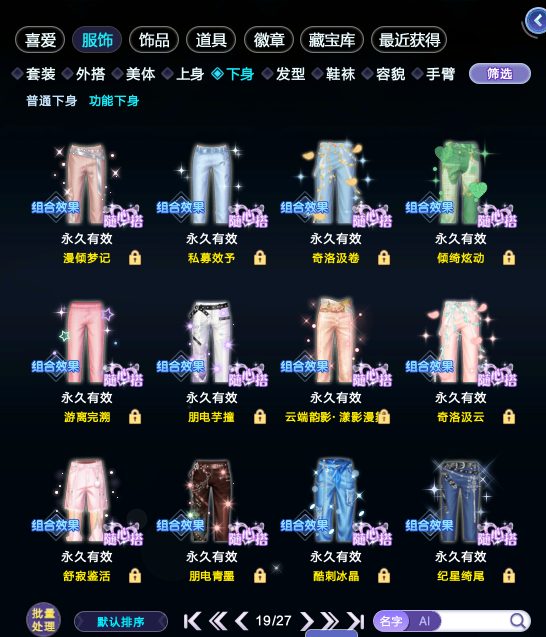The width and height of the screenshot is (546, 637).
Task: Switch to the 道具 tab
Action: pyautogui.click(x=211, y=40)
